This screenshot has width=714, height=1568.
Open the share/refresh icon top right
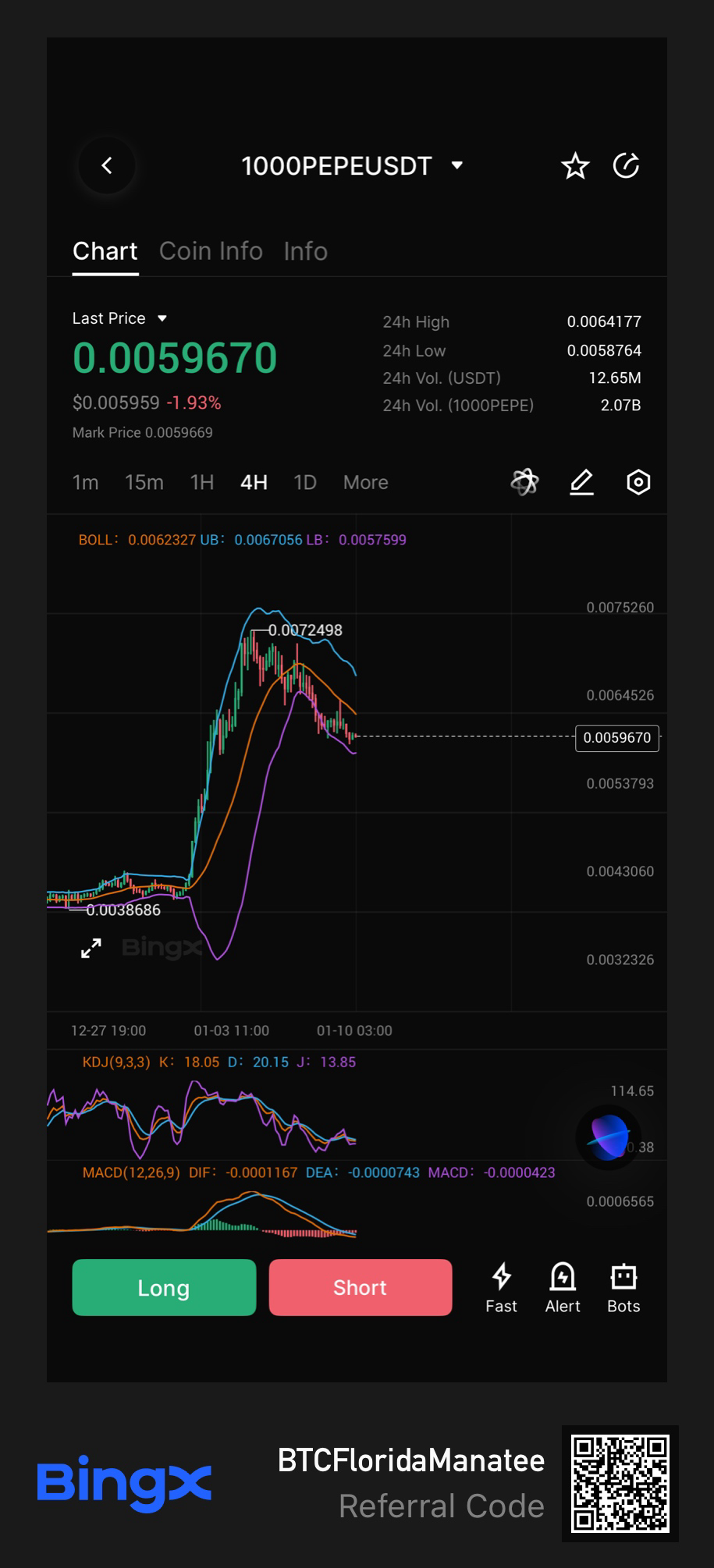[627, 165]
